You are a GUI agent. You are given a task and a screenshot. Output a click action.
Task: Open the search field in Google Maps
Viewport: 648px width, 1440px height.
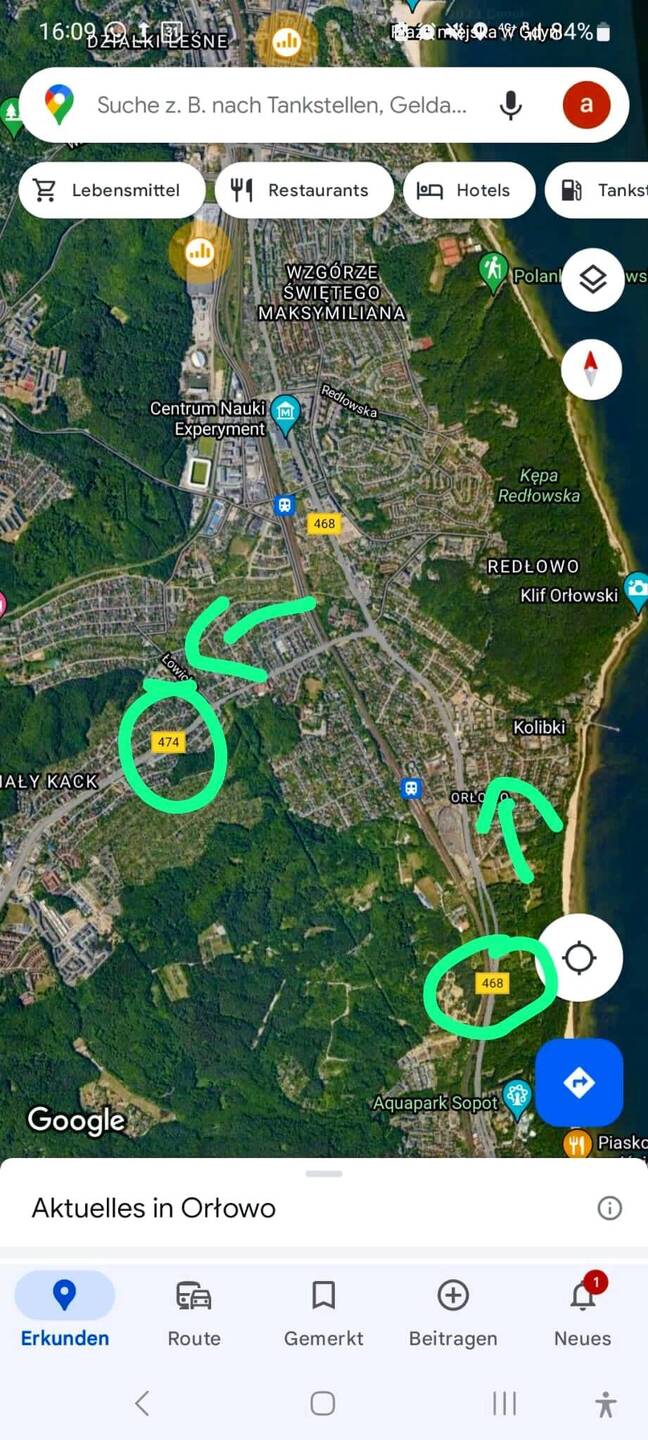[280, 105]
